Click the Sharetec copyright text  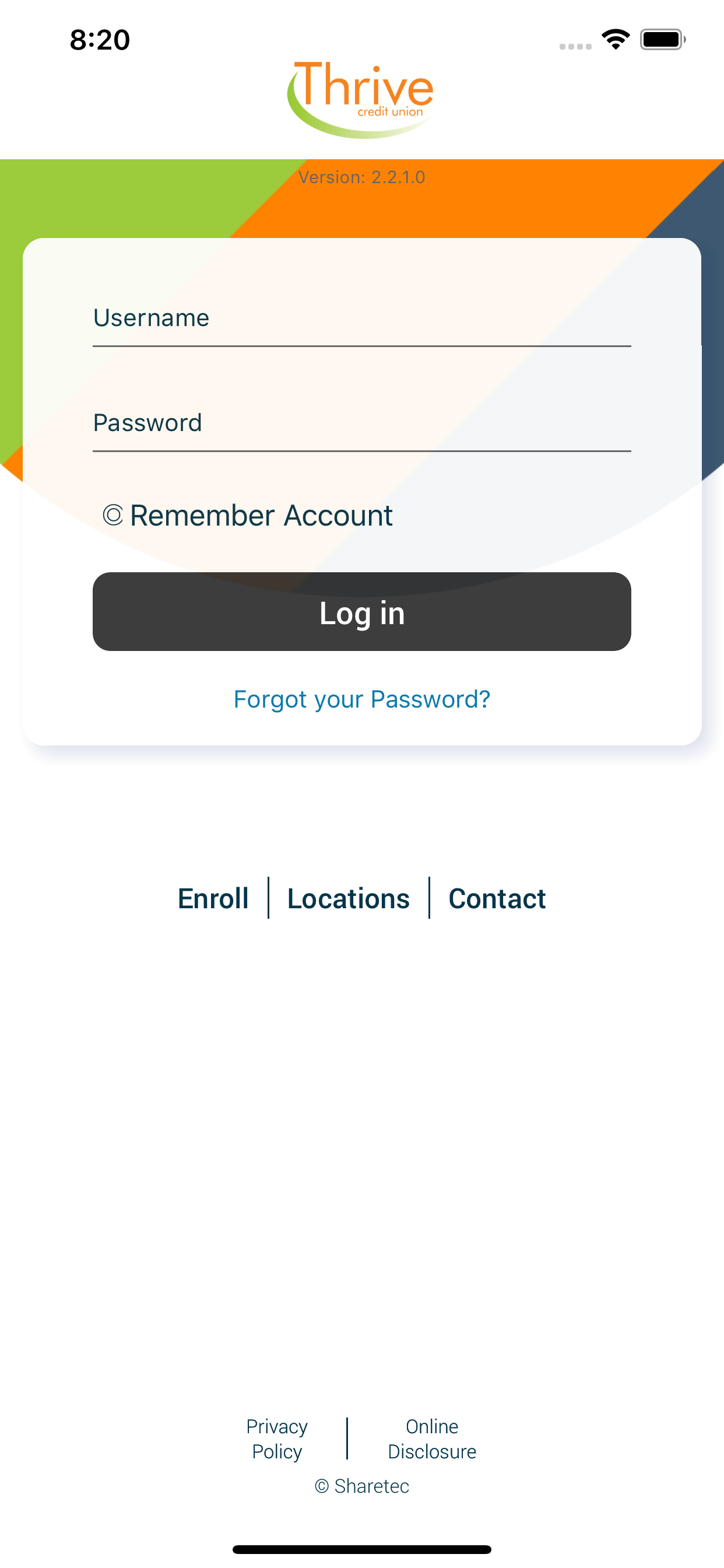point(362,1486)
